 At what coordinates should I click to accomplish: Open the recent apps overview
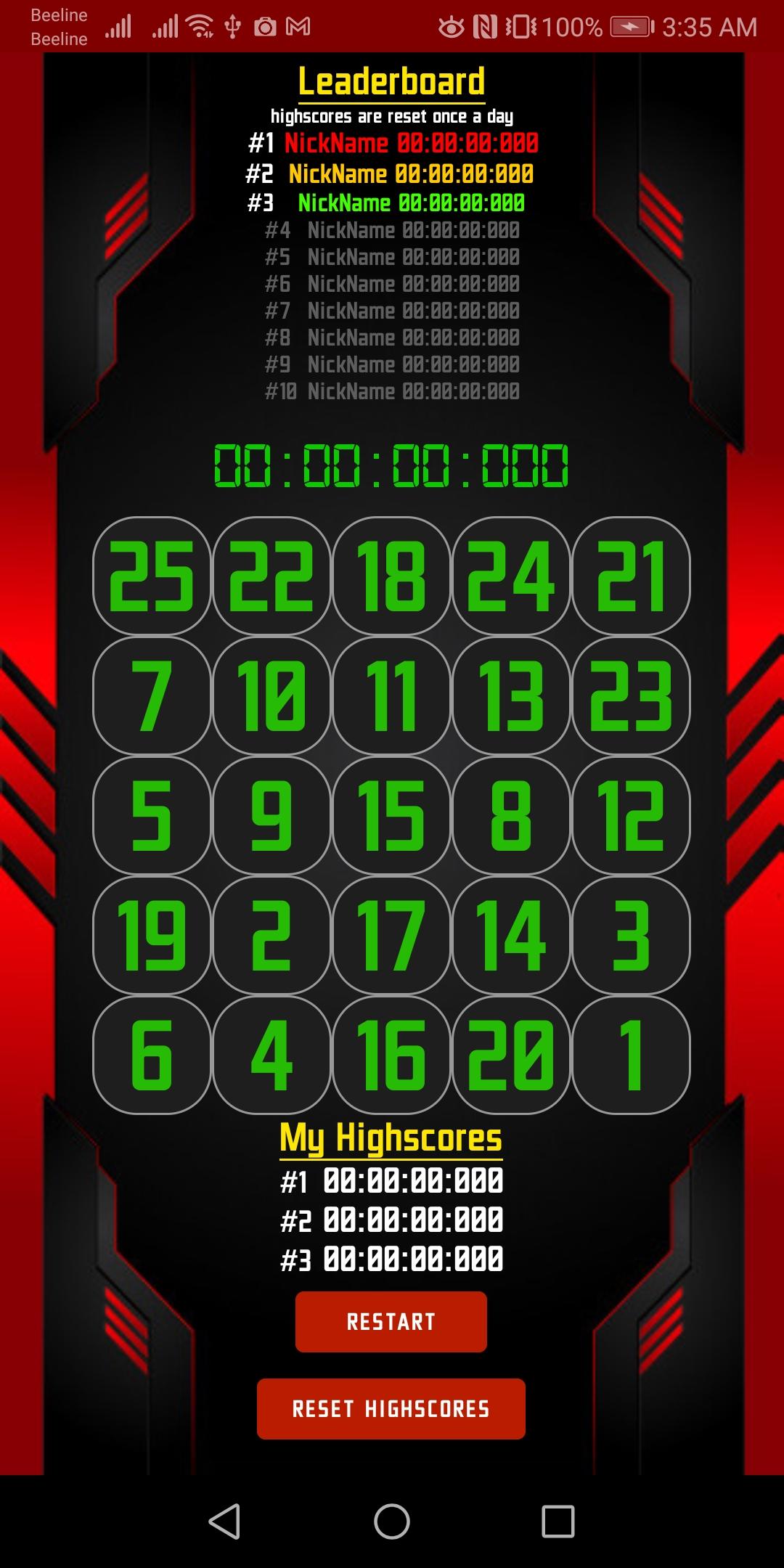click(558, 1521)
